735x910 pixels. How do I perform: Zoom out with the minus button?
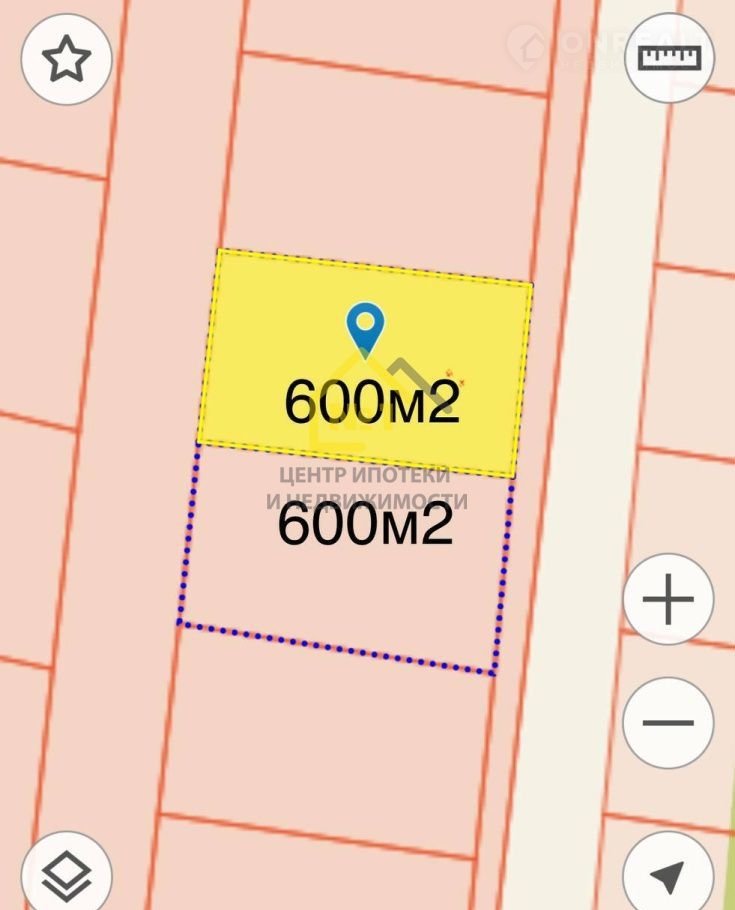pyautogui.click(x=668, y=722)
